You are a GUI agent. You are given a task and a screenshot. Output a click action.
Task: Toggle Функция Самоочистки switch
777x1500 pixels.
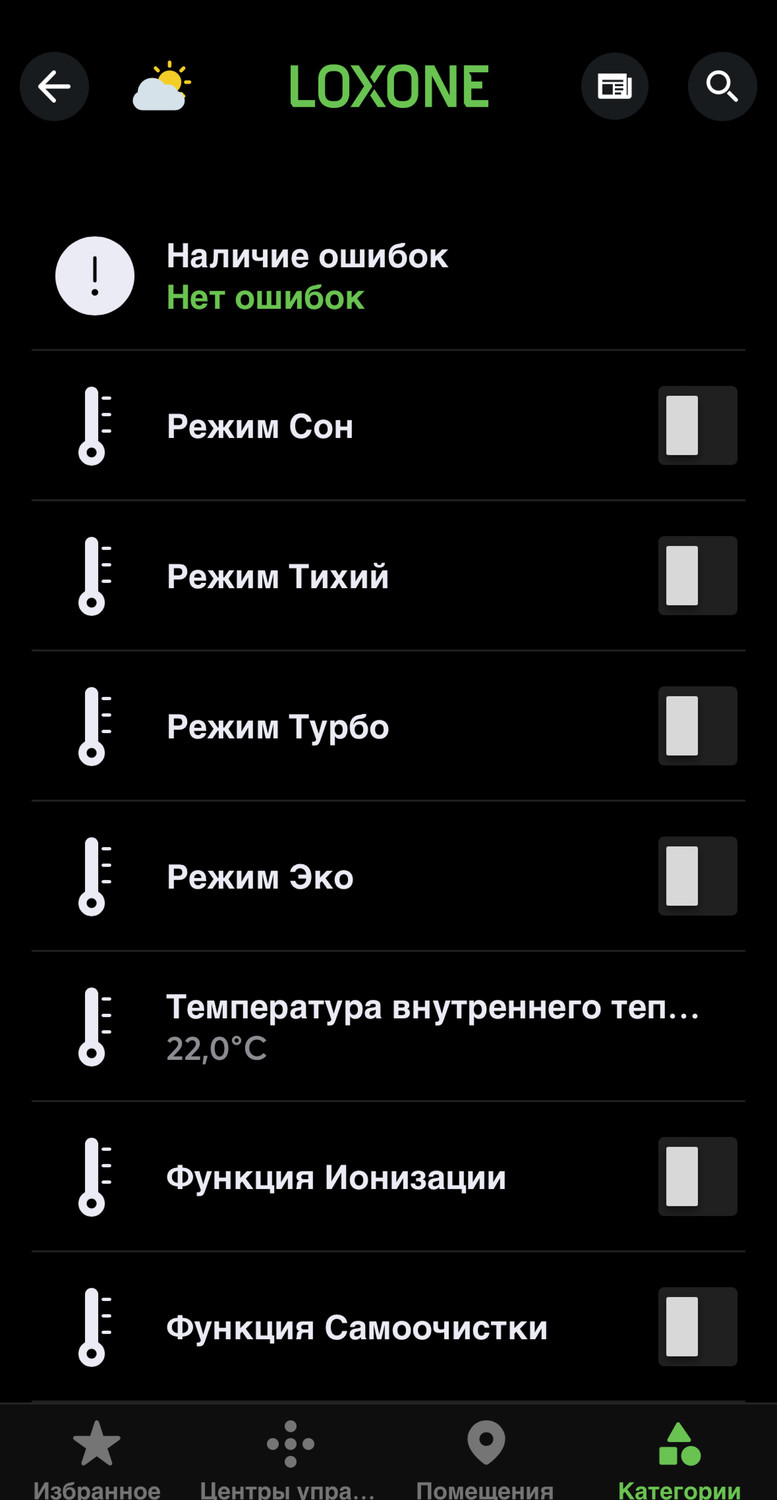(x=697, y=1327)
